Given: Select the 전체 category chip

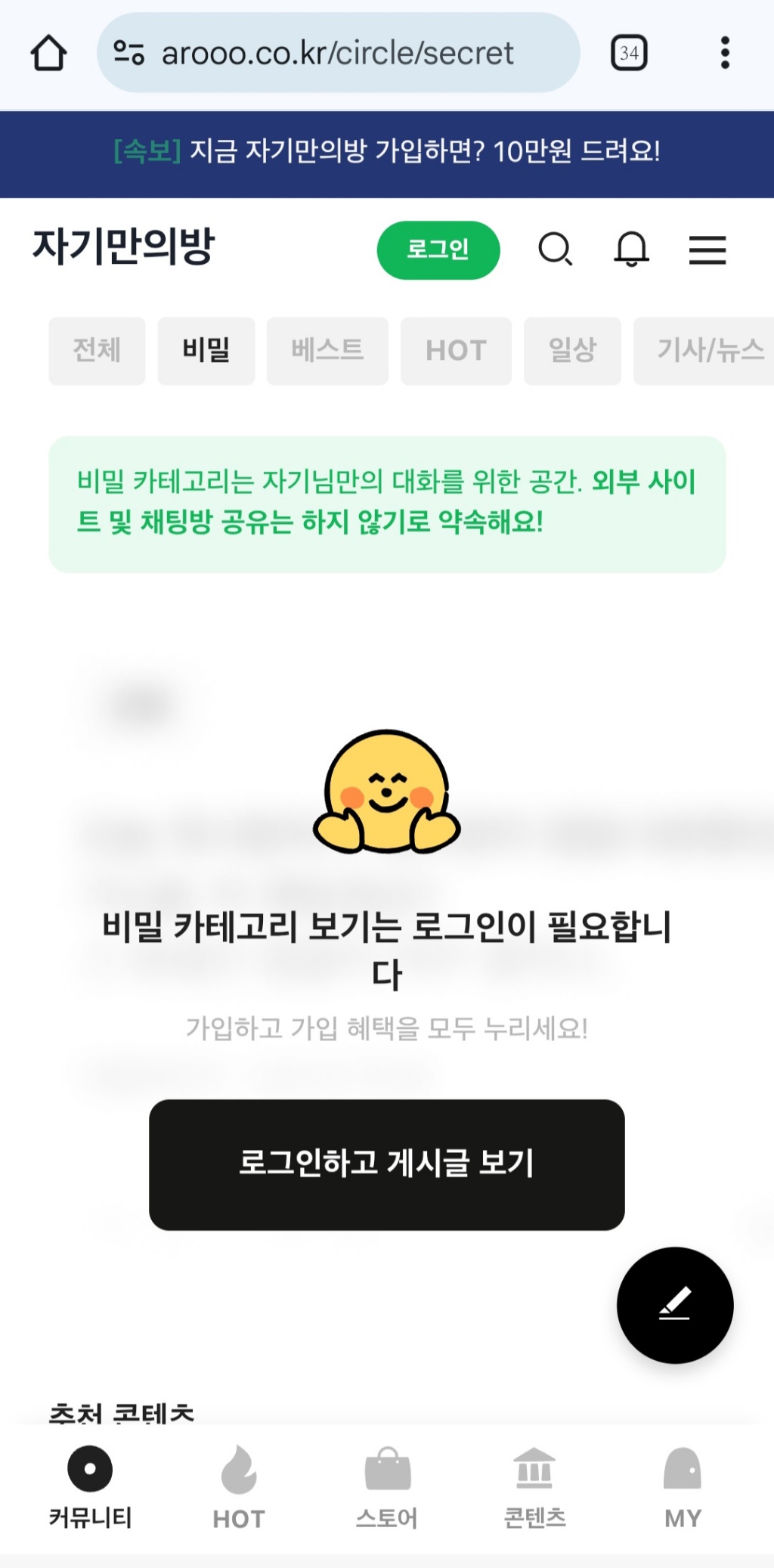Looking at the screenshot, I should click(97, 351).
